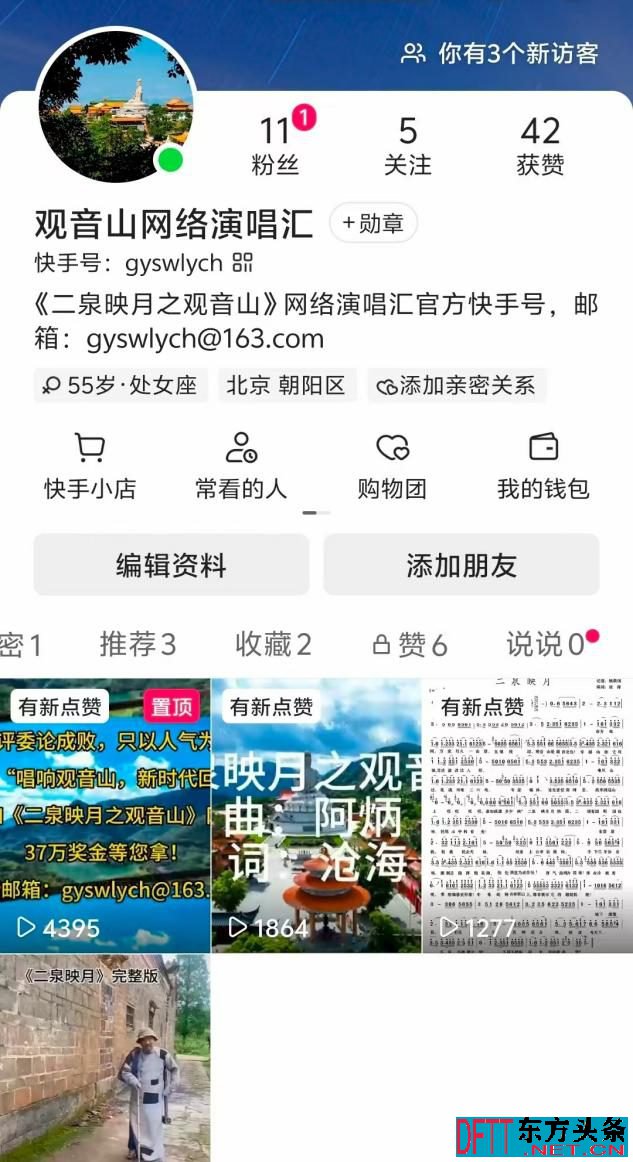View the 粉丝 followers list
The height and width of the screenshot is (1162, 633).
275,145
